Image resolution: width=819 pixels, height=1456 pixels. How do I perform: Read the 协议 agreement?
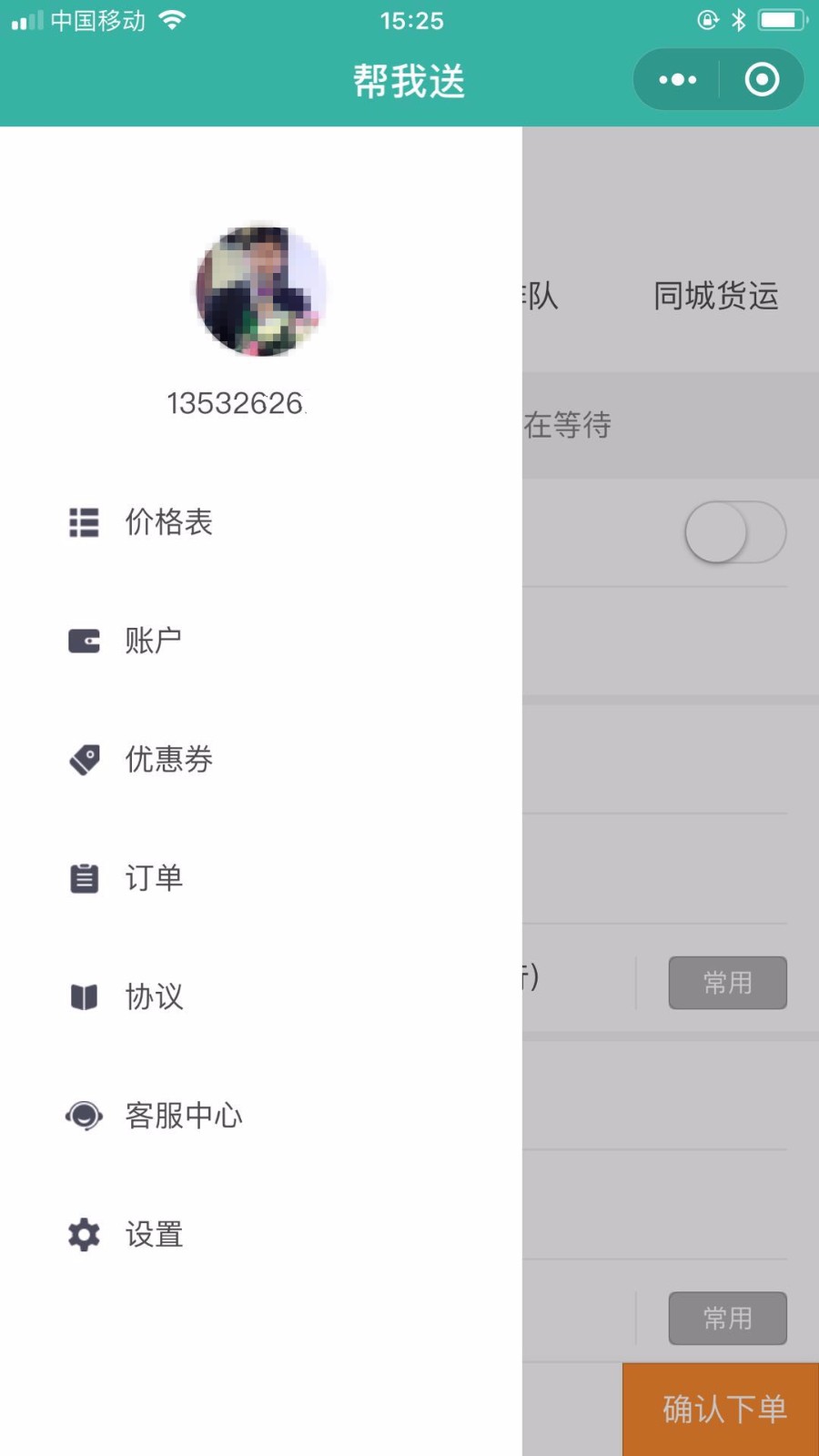pyautogui.click(x=260, y=996)
